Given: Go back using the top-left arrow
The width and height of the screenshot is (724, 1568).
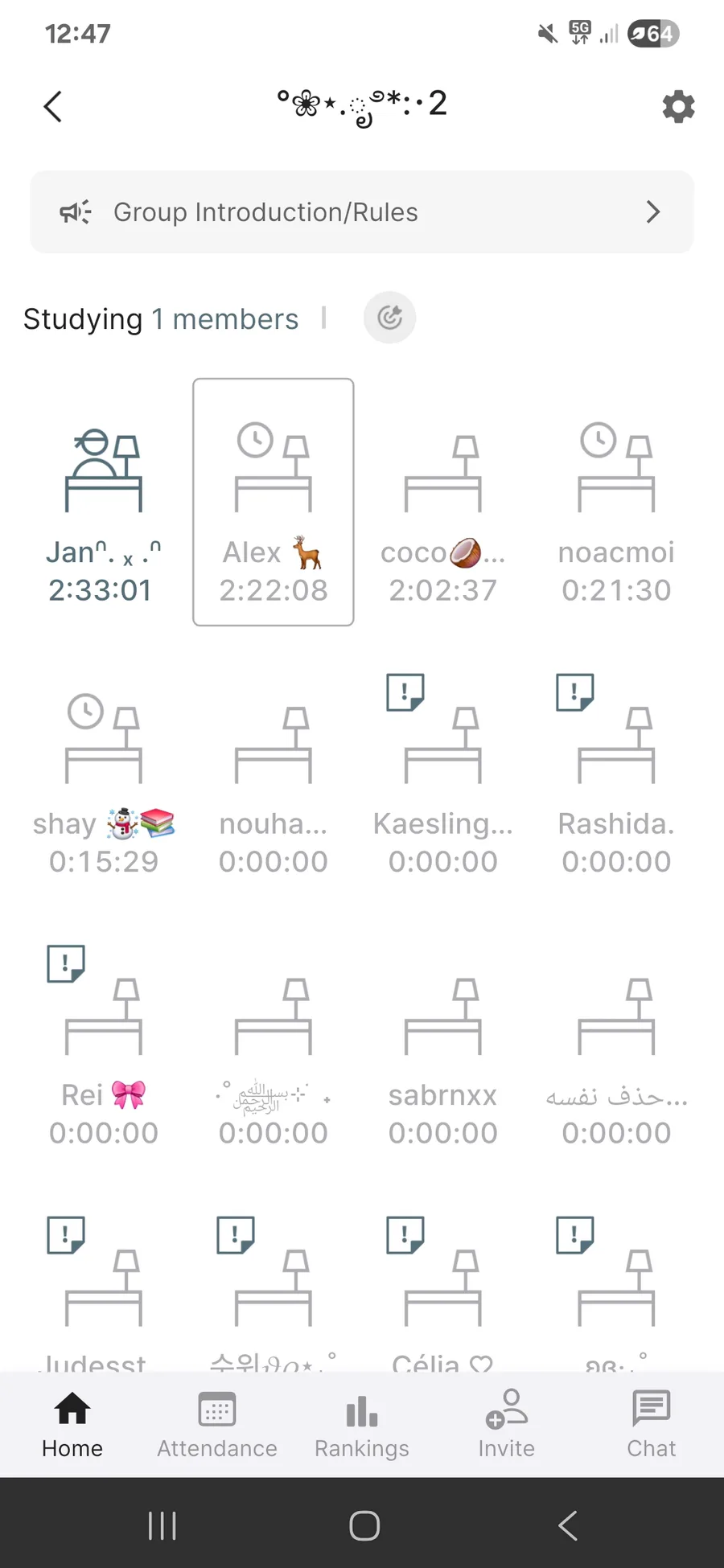Looking at the screenshot, I should [x=53, y=106].
